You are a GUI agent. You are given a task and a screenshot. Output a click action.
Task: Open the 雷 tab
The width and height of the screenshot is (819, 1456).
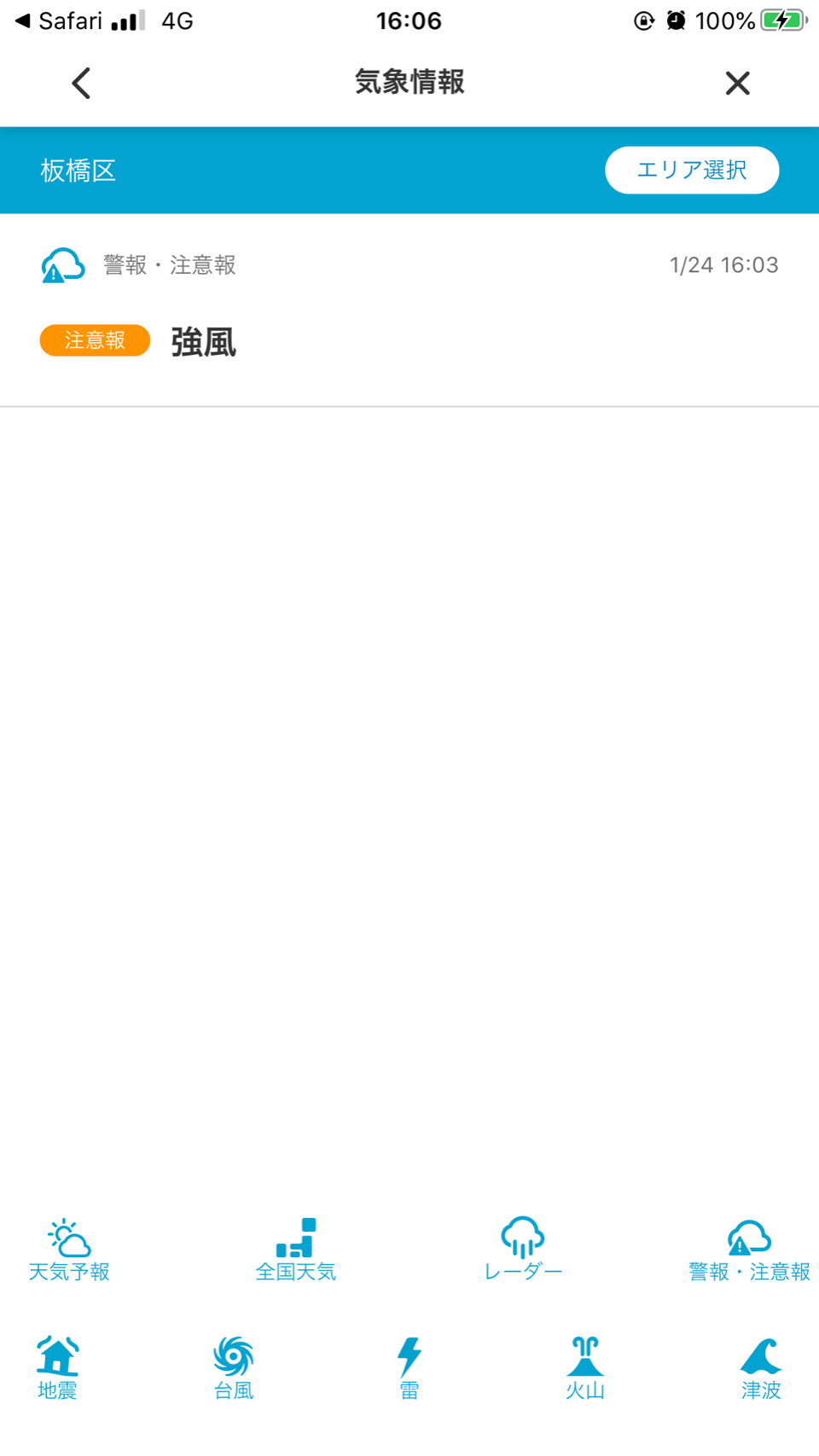(409, 1367)
